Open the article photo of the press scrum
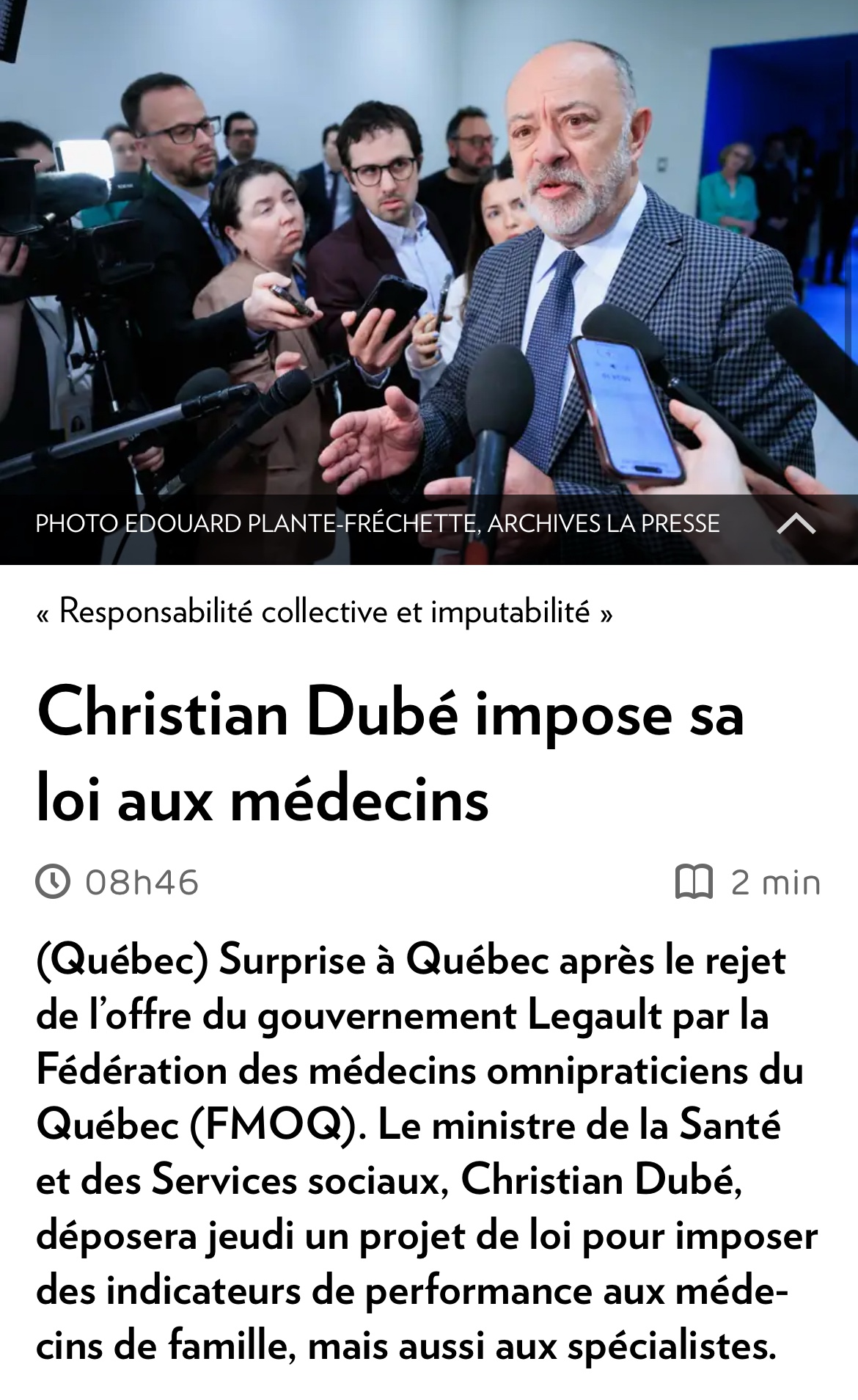Viewport: 858px width, 1400px height. 429,249
